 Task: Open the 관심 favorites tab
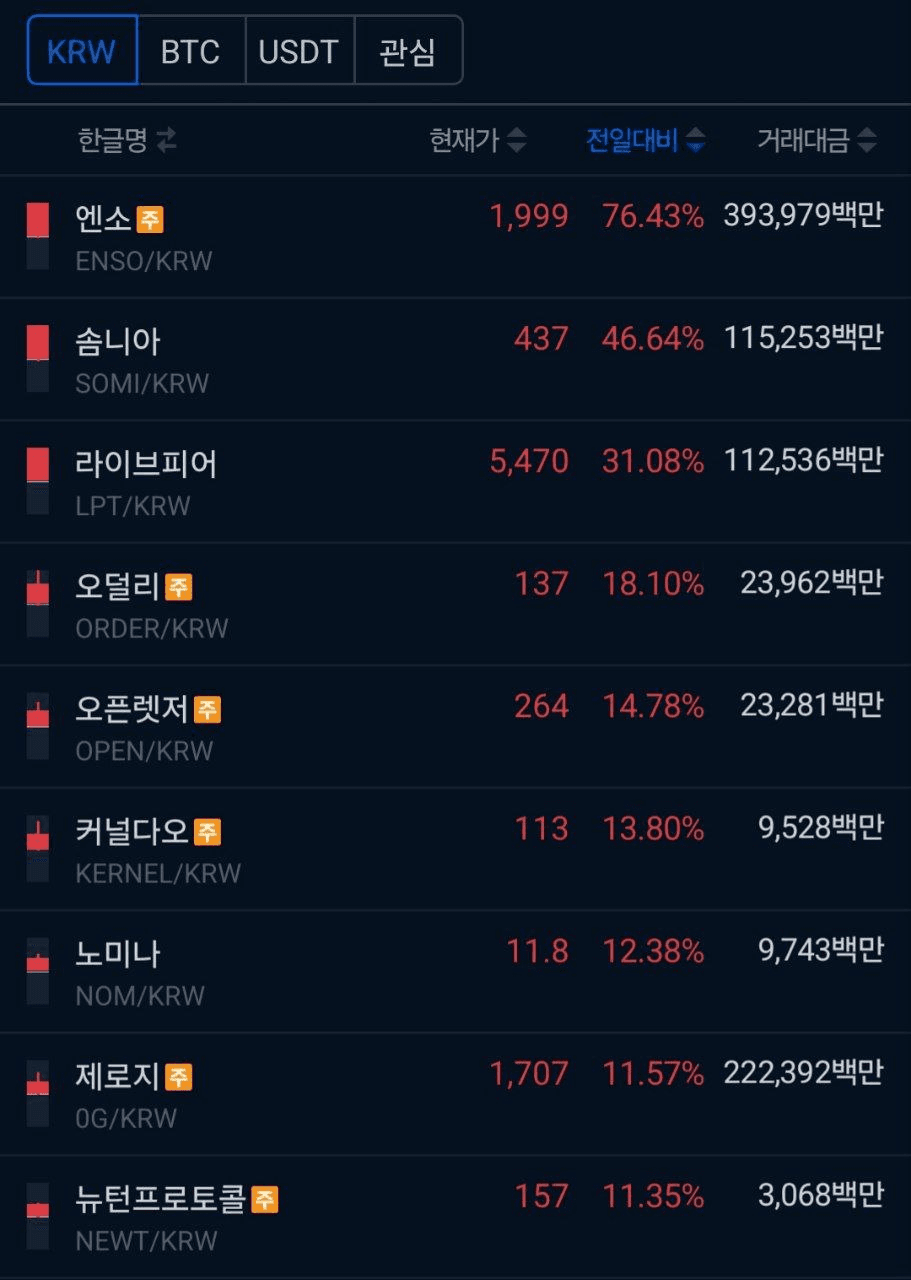pos(408,51)
